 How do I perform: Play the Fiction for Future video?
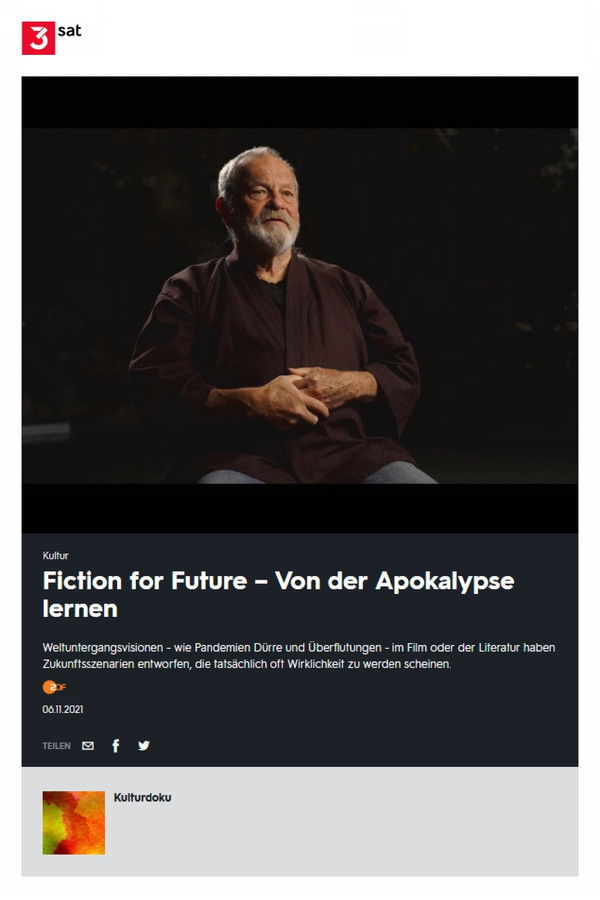click(299, 305)
